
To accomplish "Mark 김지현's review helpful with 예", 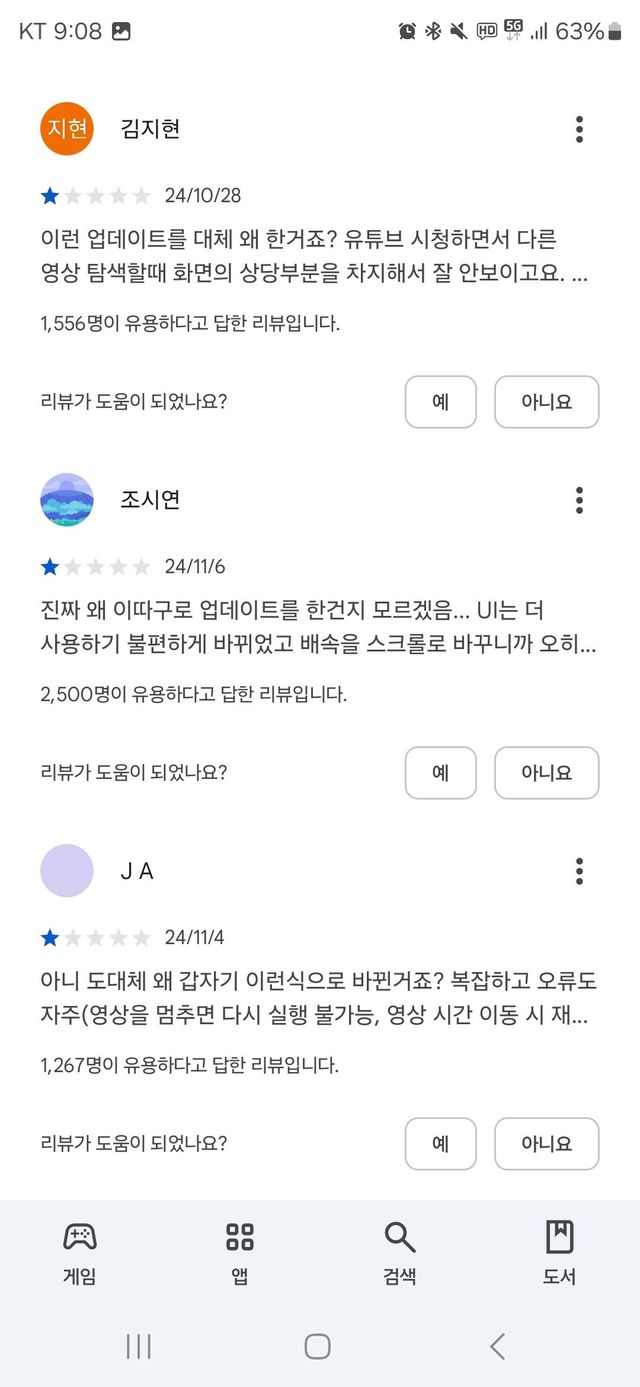I will point(440,402).
